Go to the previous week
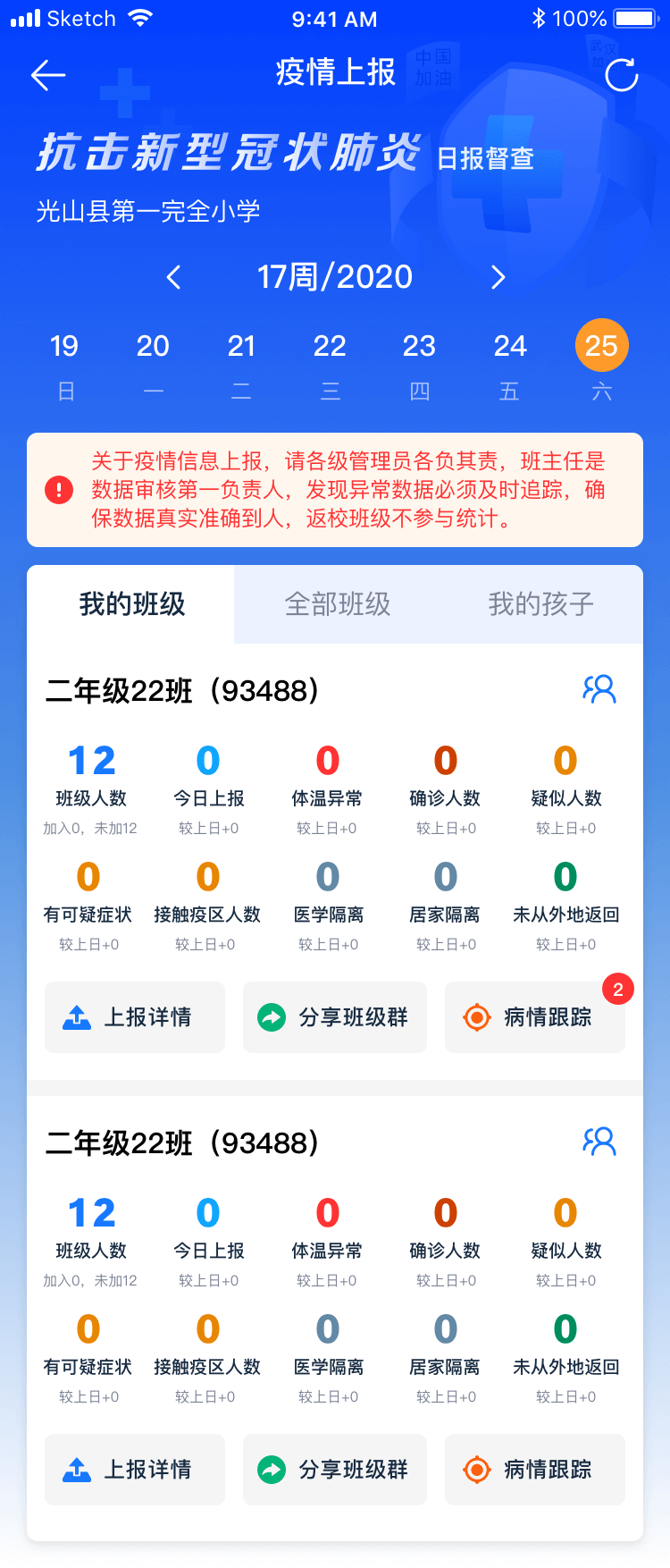670x1568 pixels. (x=174, y=277)
